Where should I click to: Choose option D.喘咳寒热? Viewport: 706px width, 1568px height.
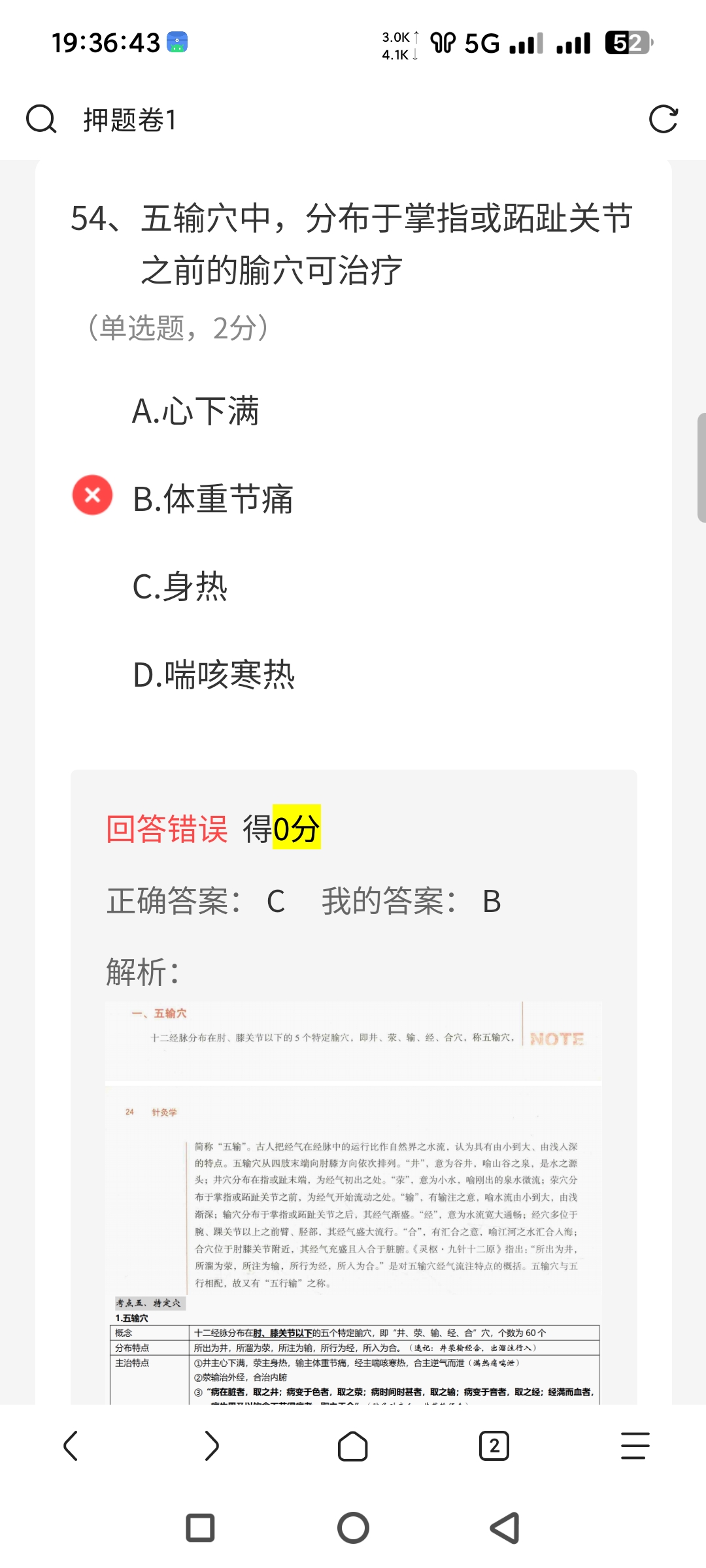coord(214,675)
